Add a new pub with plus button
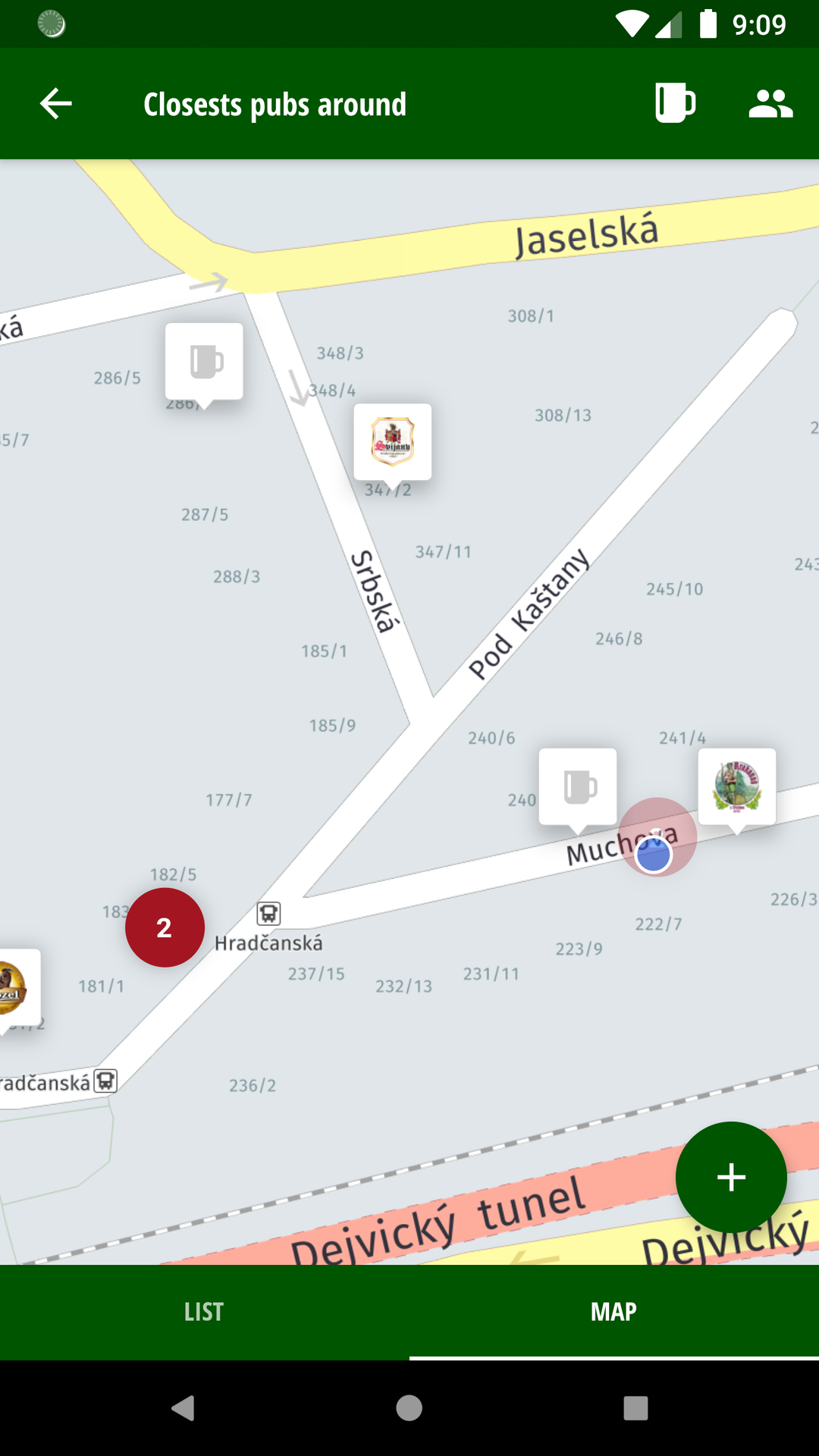819x1456 pixels. coord(731,1177)
